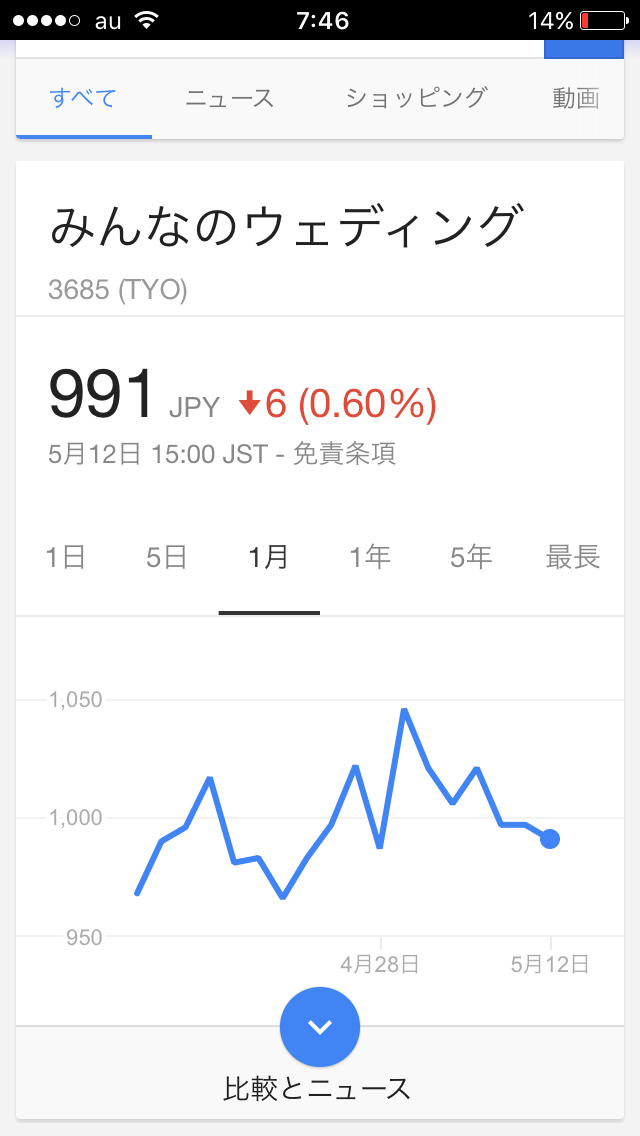Tap the blue search button

tap(584, 49)
